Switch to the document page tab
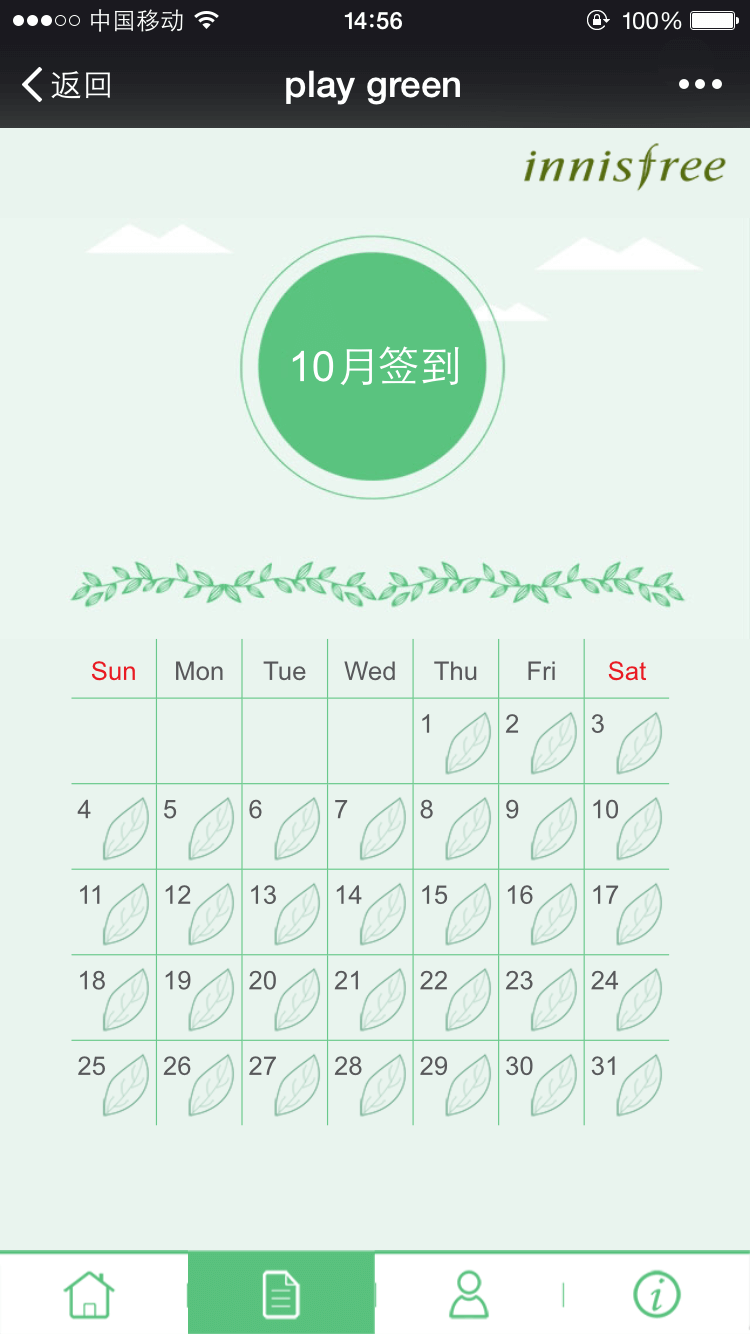The width and height of the screenshot is (750, 1334). pos(281,1294)
